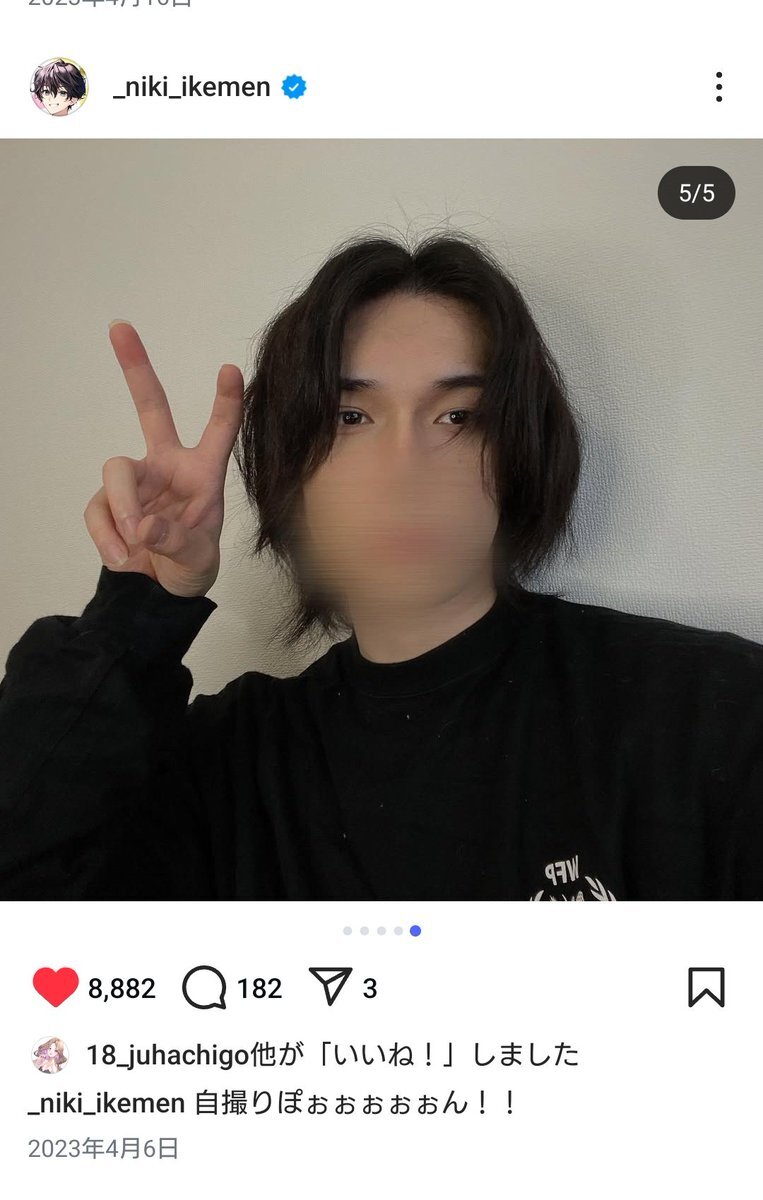763x1200 pixels.
Task: Share the post with the paper plane icon
Action: tap(330, 987)
